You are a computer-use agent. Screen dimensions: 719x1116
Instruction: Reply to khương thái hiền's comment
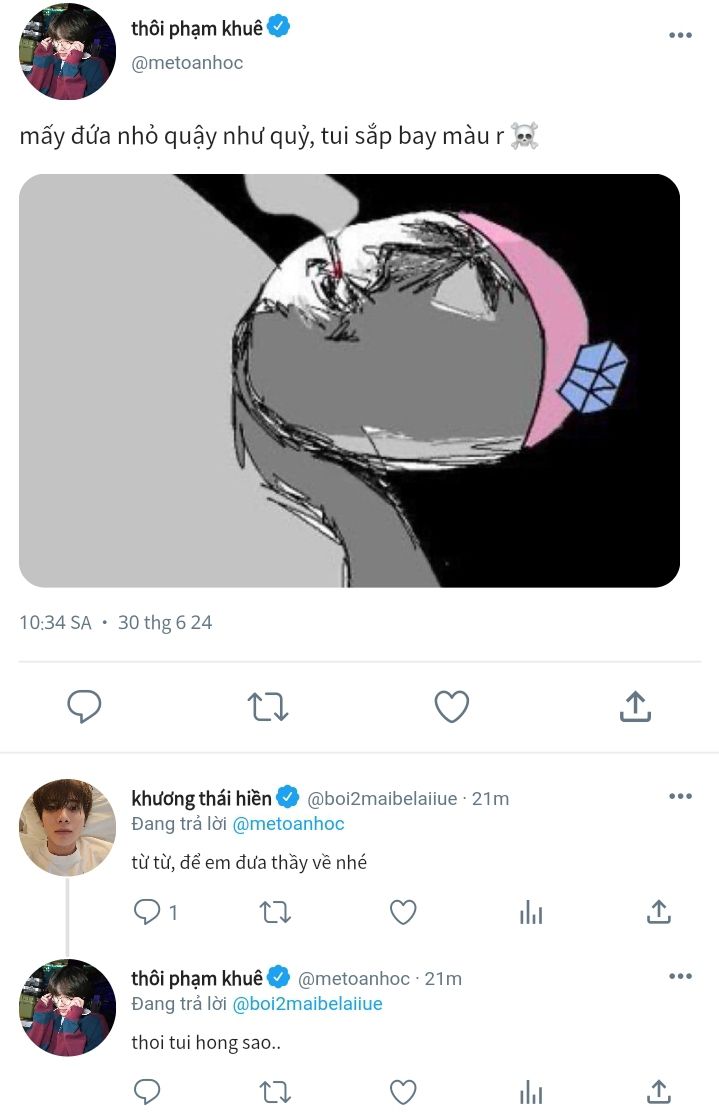[147, 911]
